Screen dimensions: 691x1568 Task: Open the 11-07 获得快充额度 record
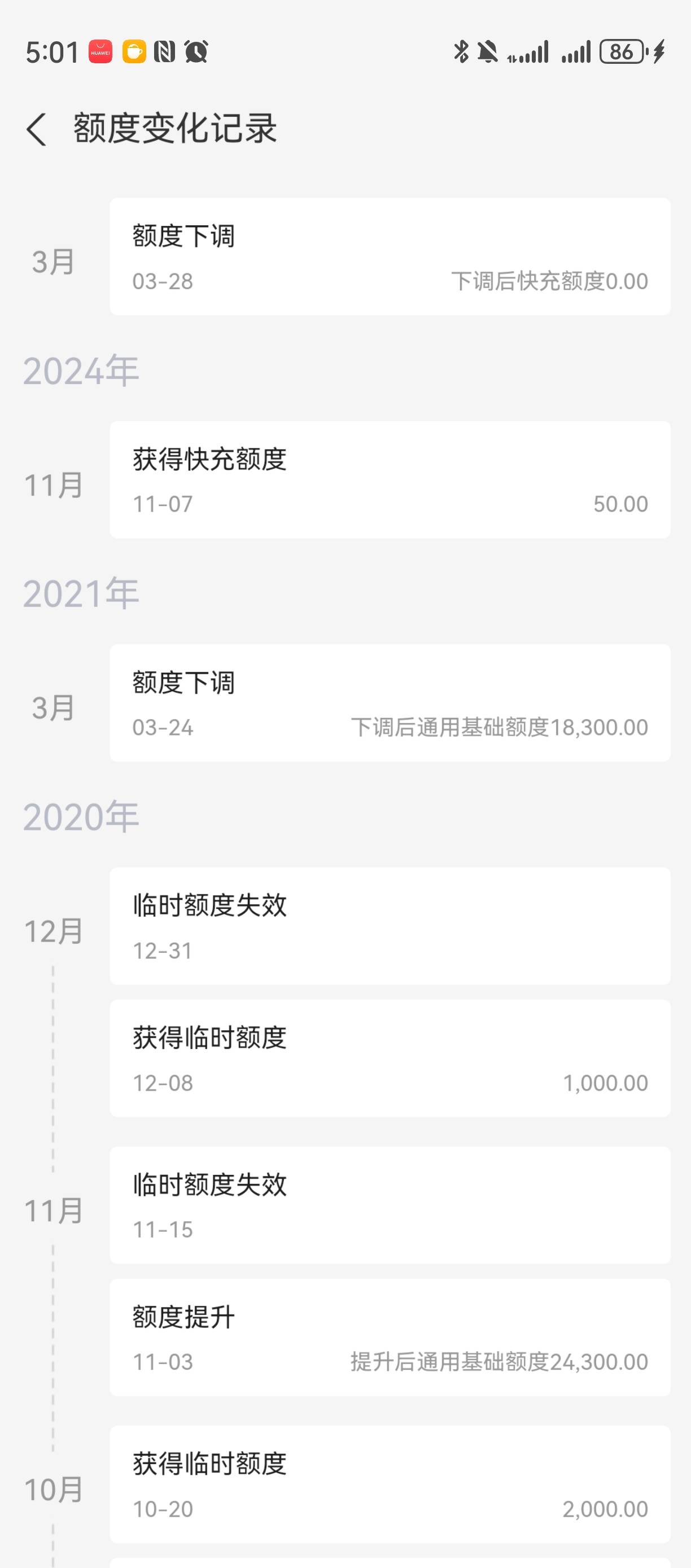[x=390, y=480]
